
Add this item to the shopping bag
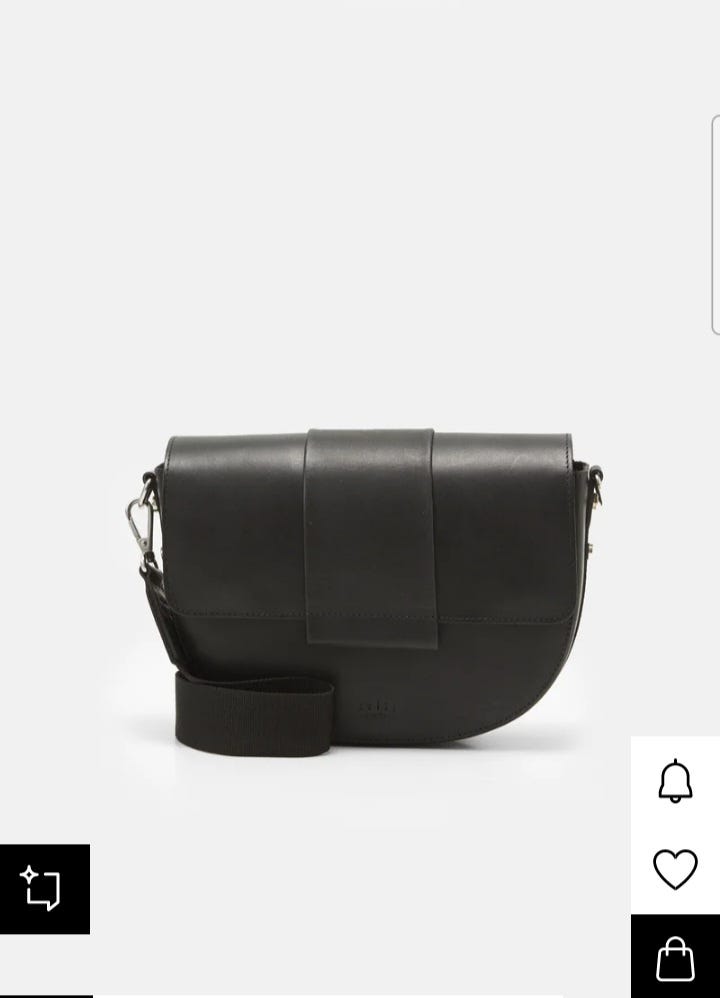[675, 957]
